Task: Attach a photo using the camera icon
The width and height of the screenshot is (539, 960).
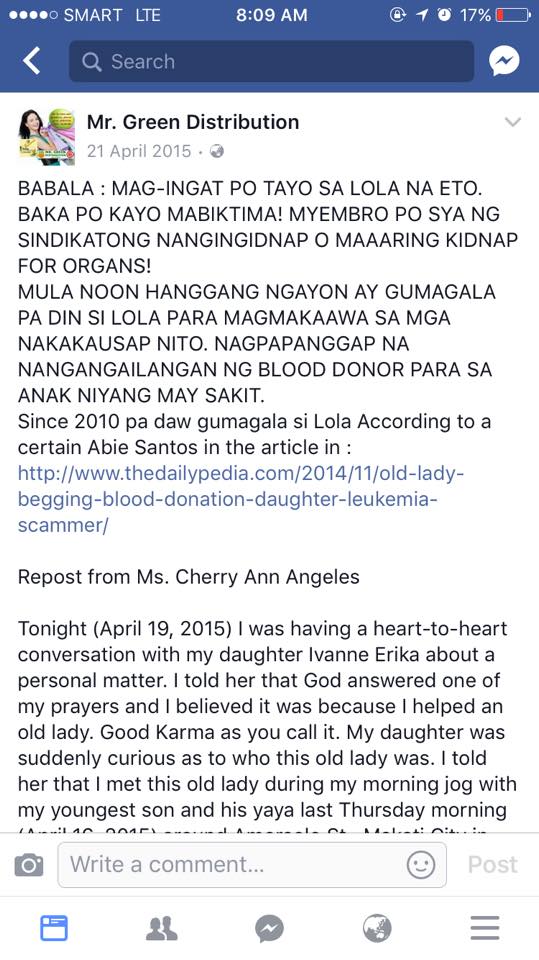Action: [29, 864]
